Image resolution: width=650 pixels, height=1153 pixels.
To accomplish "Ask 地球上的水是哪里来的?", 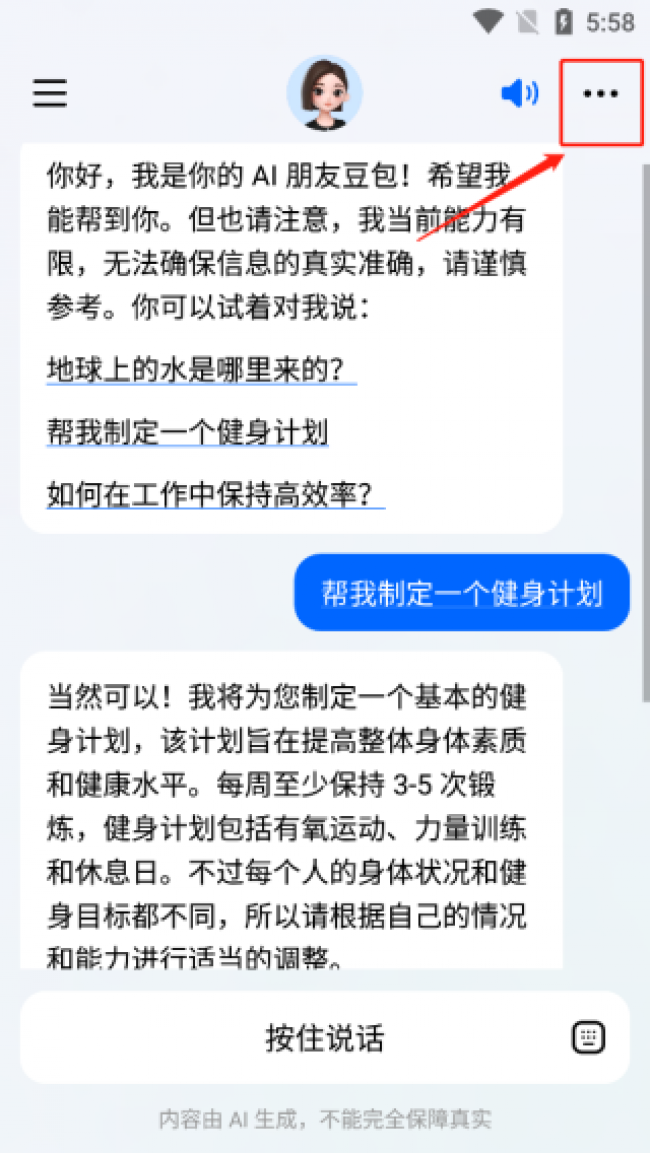I will 201,370.
